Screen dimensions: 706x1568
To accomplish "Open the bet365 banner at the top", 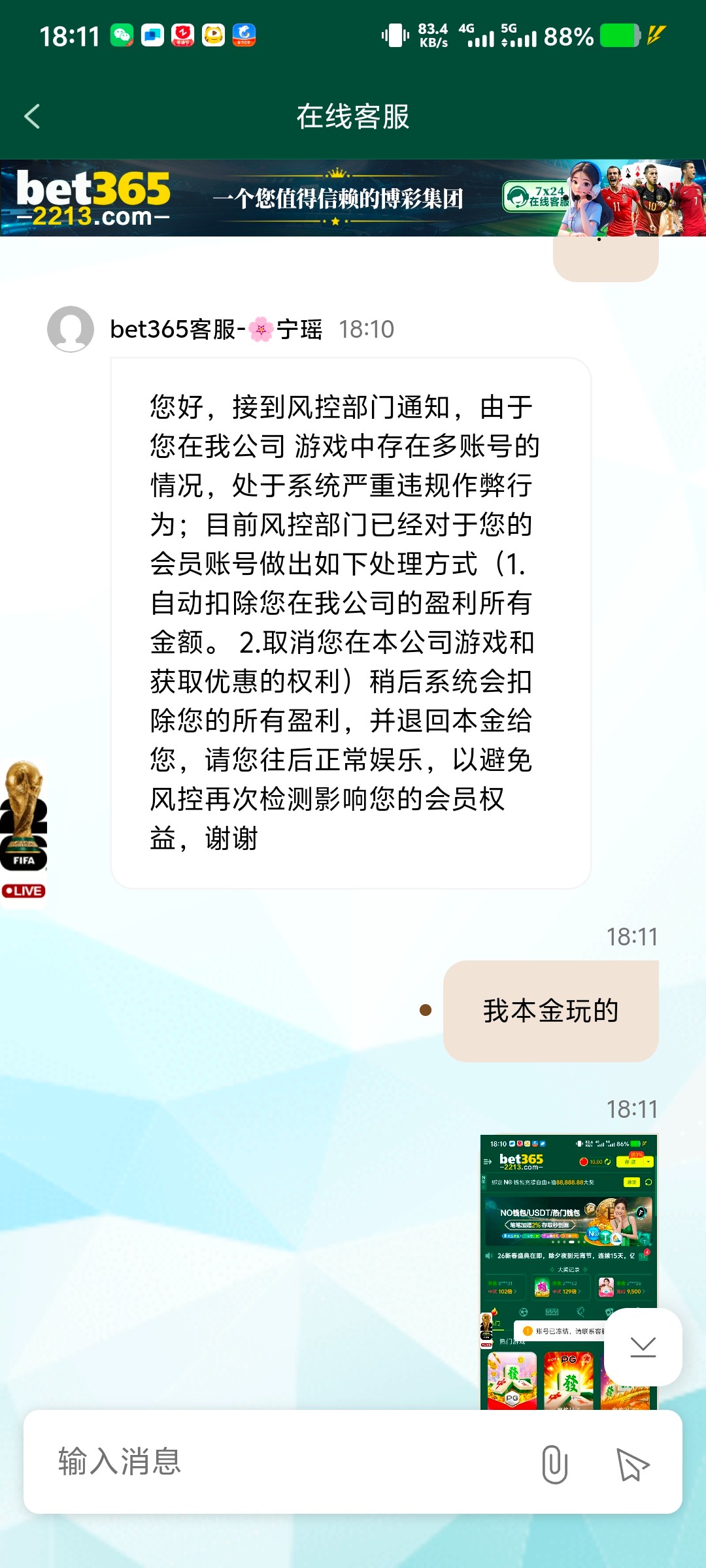I will coord(353,198).
